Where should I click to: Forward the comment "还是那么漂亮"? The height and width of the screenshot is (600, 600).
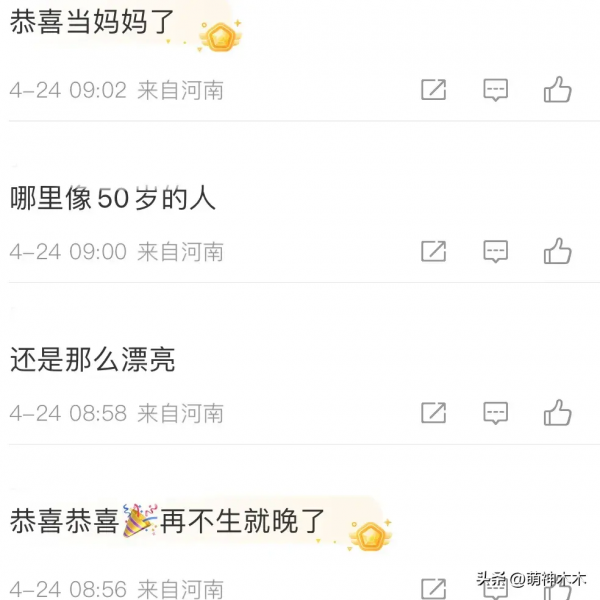tap(433, 412)
